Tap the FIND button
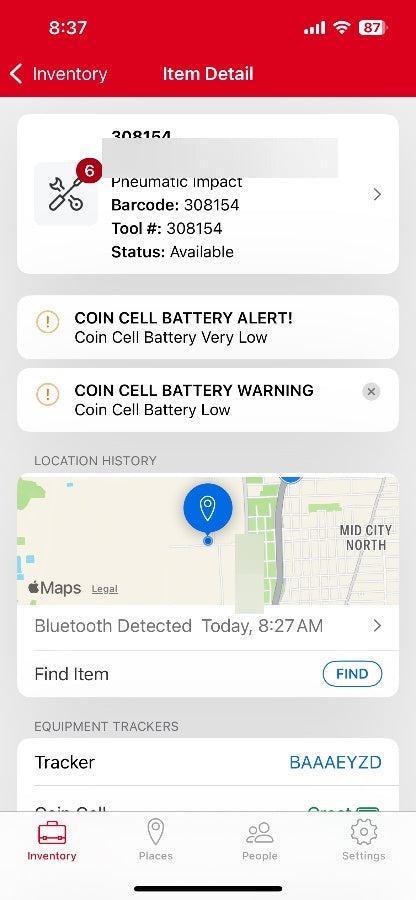 click(352, 674)
